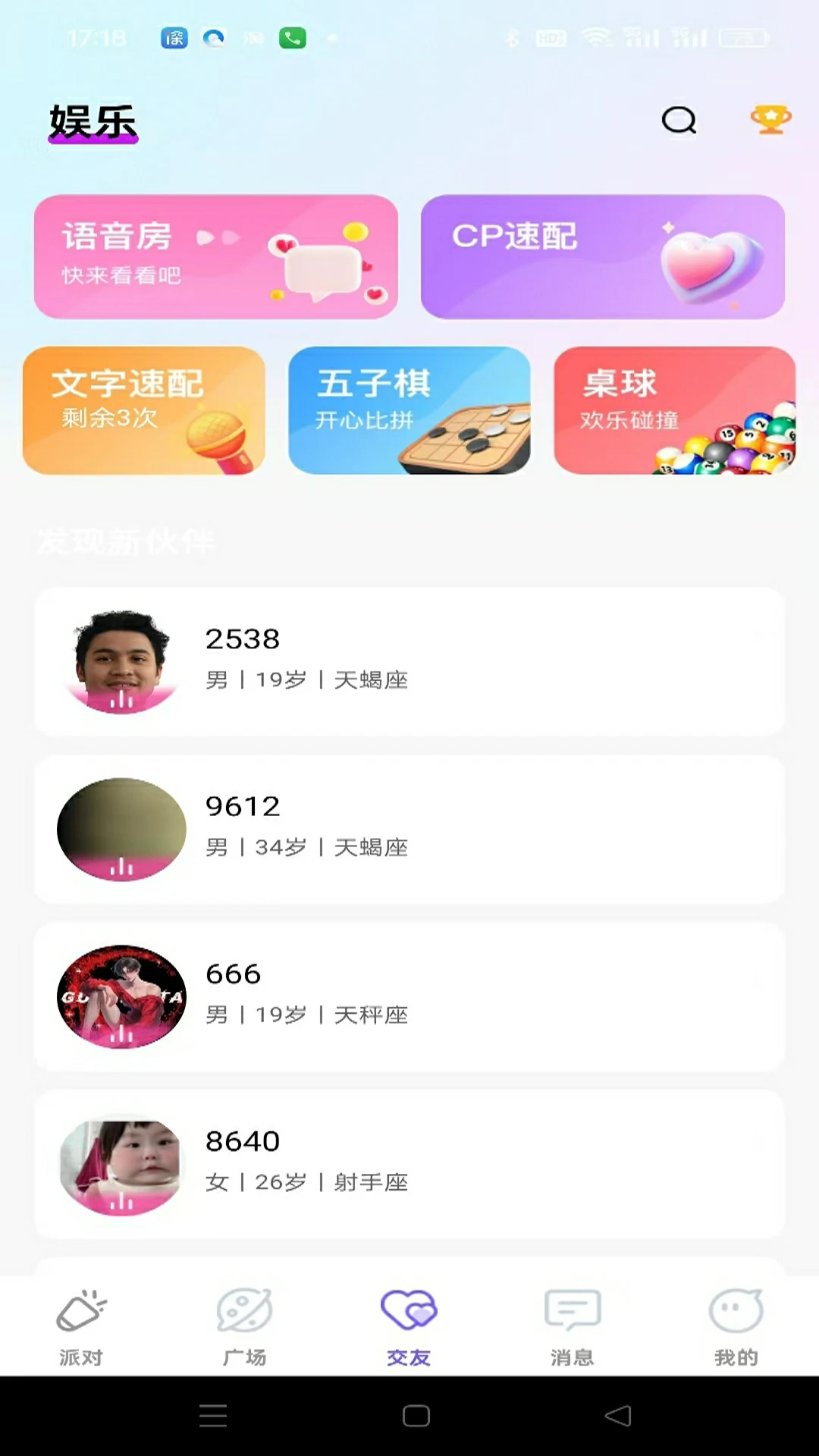Return to the system home screen
Viewport: 819px width, 1456px height.
pos(416,1416)
